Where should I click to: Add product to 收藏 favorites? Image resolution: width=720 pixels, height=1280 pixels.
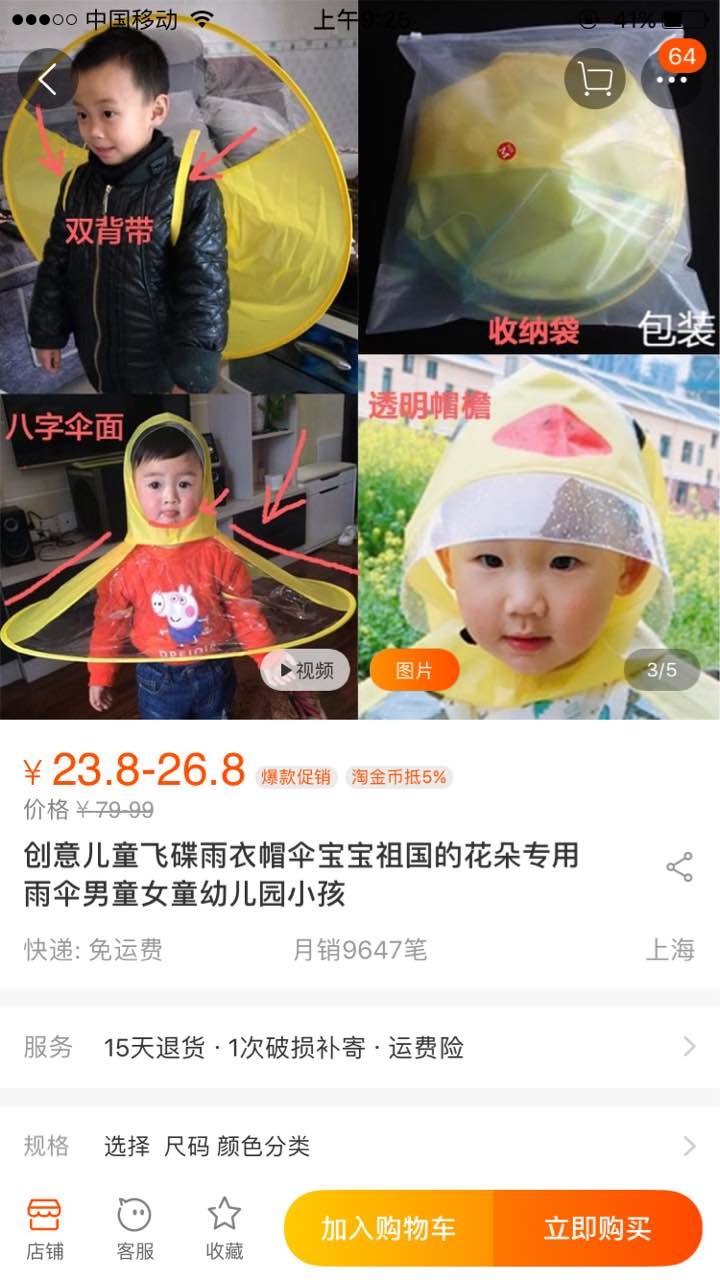[224, 1229]
